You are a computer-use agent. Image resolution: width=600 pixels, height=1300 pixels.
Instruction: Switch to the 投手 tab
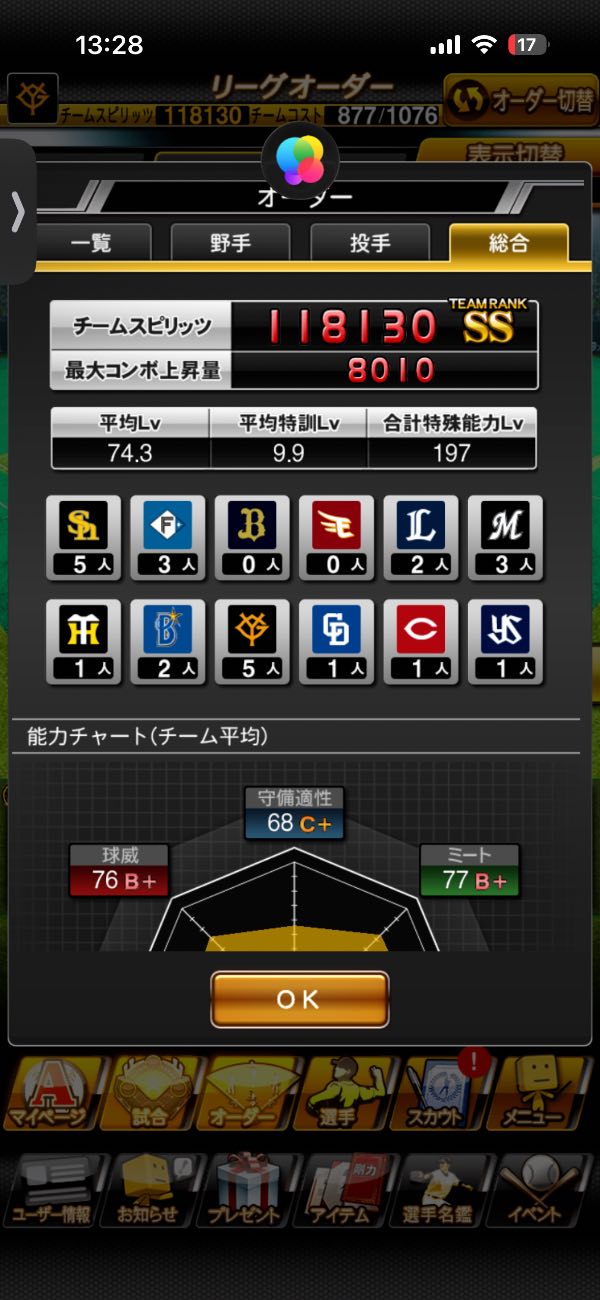click(x=370, y=243)
